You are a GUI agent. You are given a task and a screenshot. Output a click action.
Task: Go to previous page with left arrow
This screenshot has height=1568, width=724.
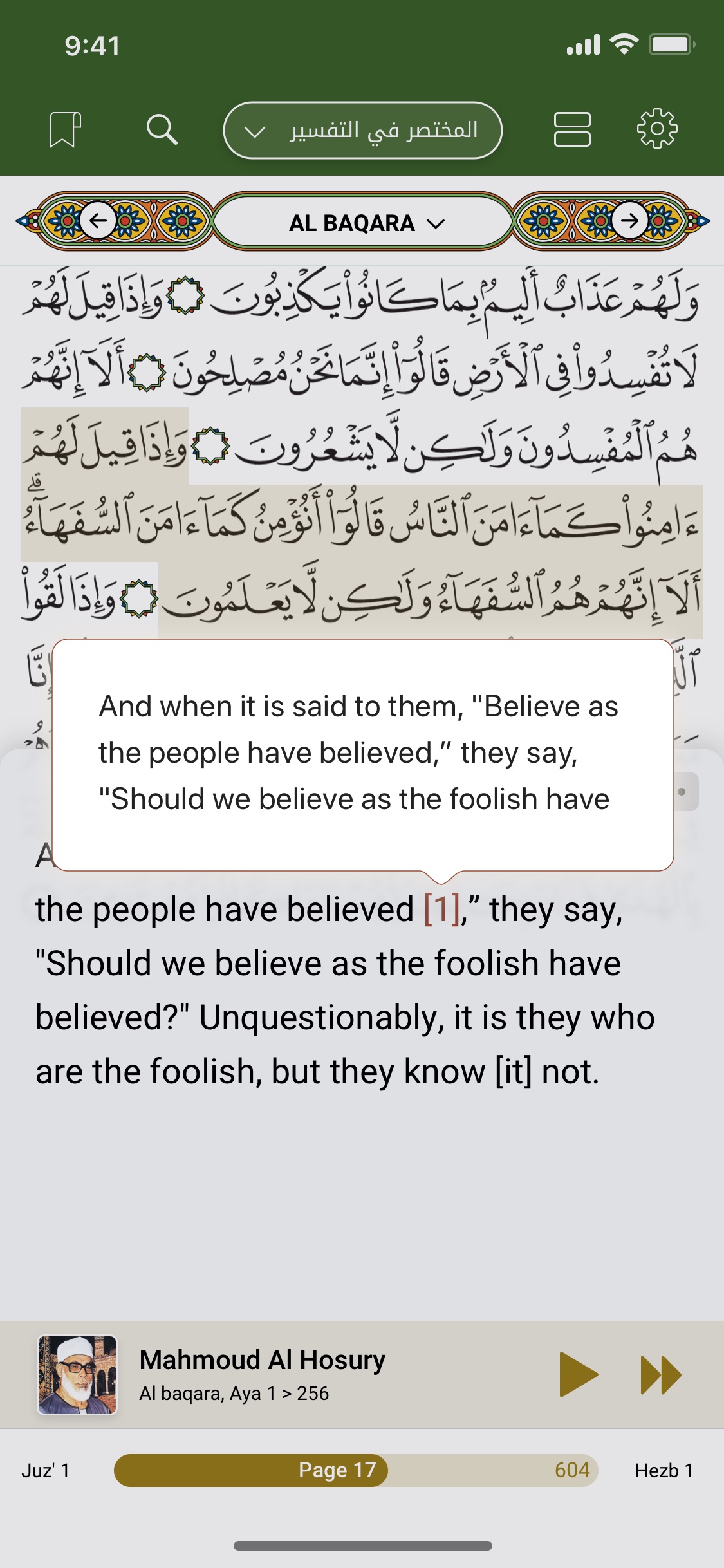98,221
